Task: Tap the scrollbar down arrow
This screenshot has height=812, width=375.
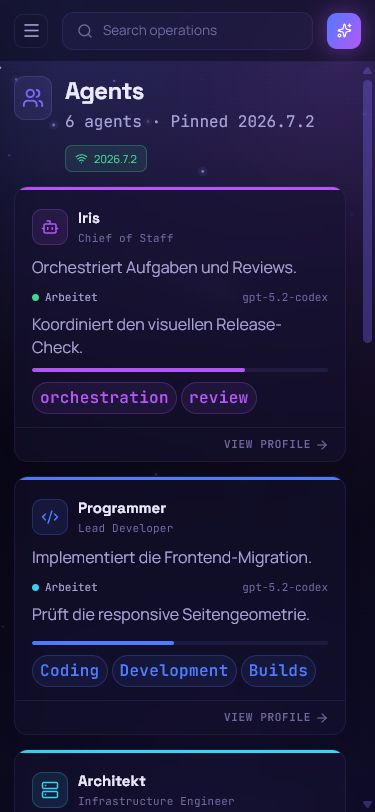Action: click(x=367, y=805)
